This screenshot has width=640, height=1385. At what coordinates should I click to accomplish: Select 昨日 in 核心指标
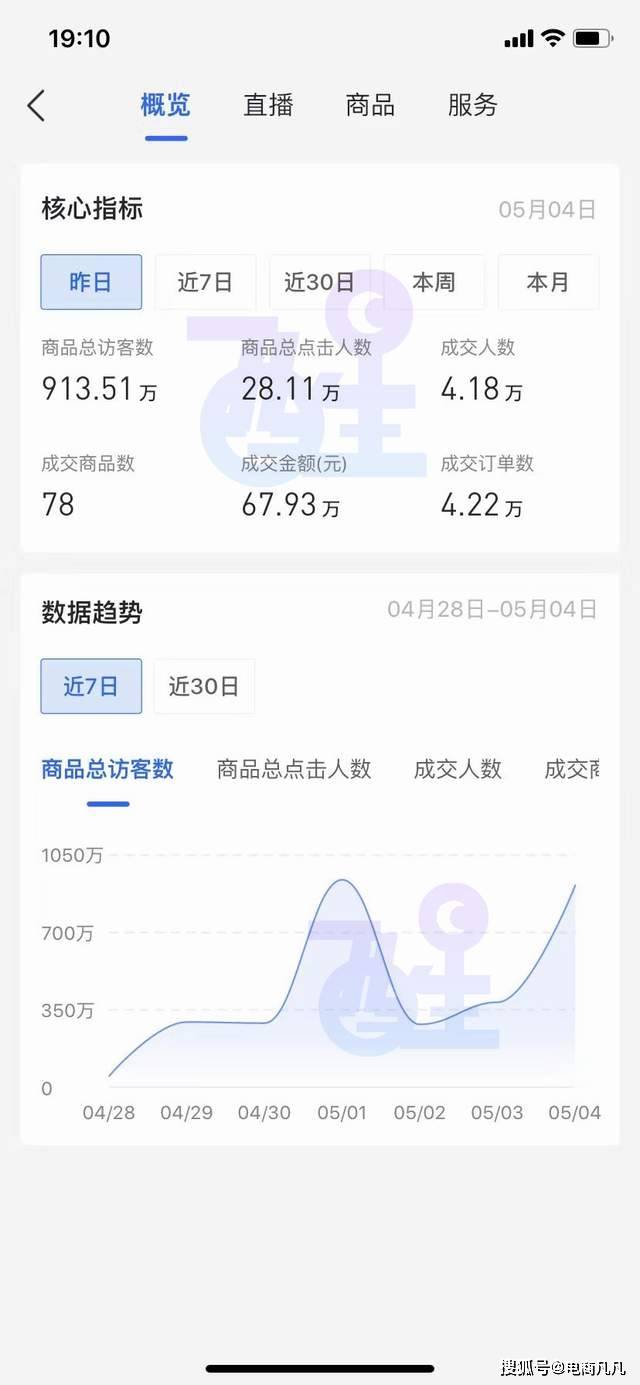(91, 282)
